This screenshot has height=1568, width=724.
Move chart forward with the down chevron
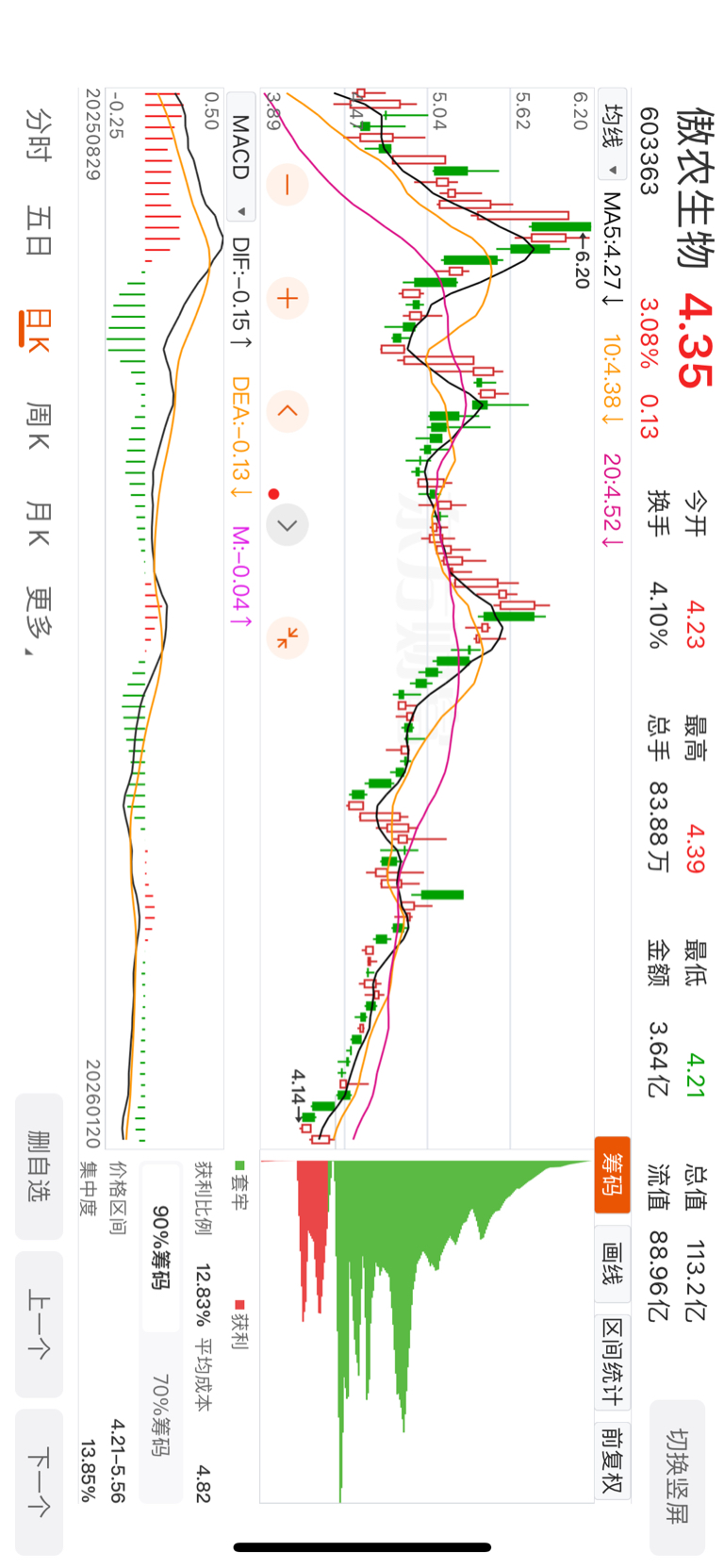tap(288, 525)
